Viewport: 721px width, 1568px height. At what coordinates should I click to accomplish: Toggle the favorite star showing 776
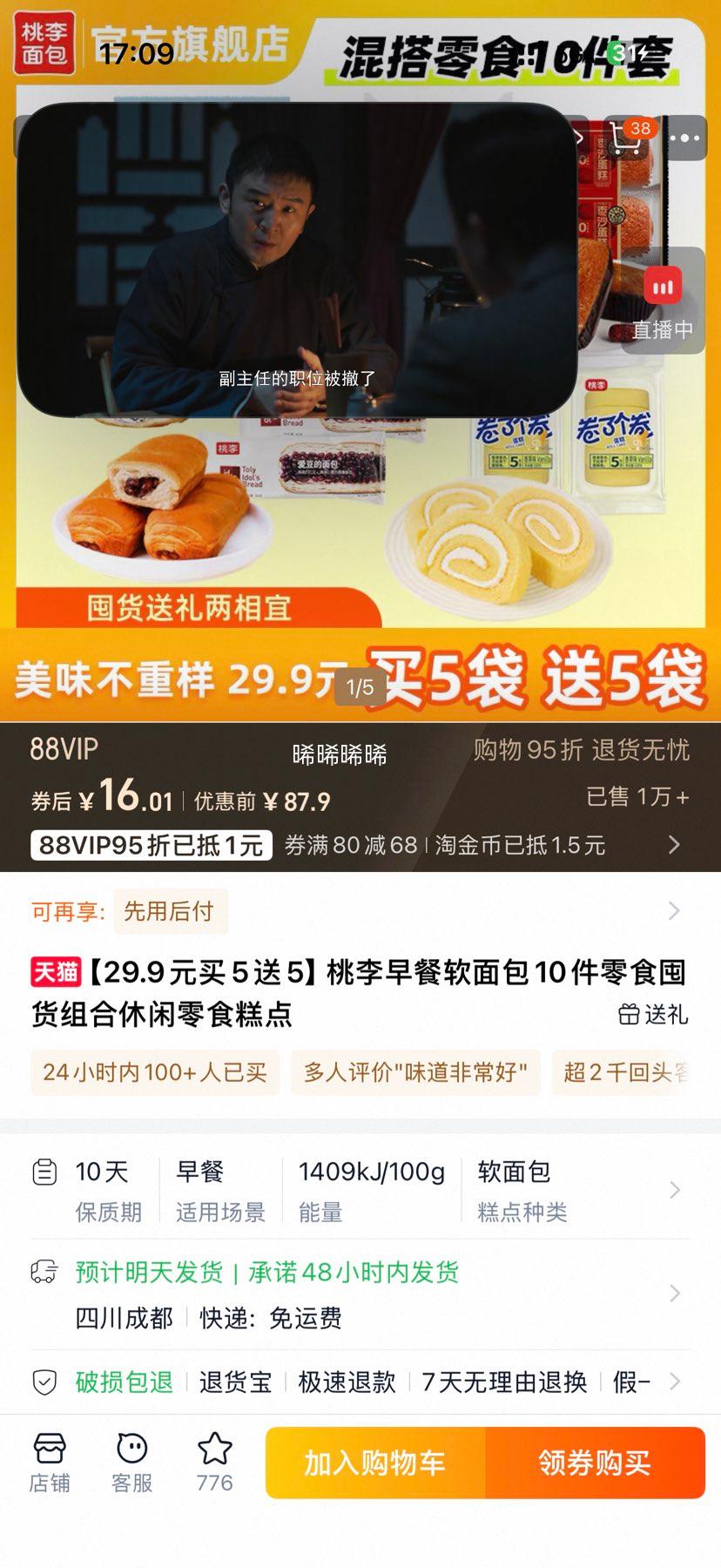[x=213, y=1462]
